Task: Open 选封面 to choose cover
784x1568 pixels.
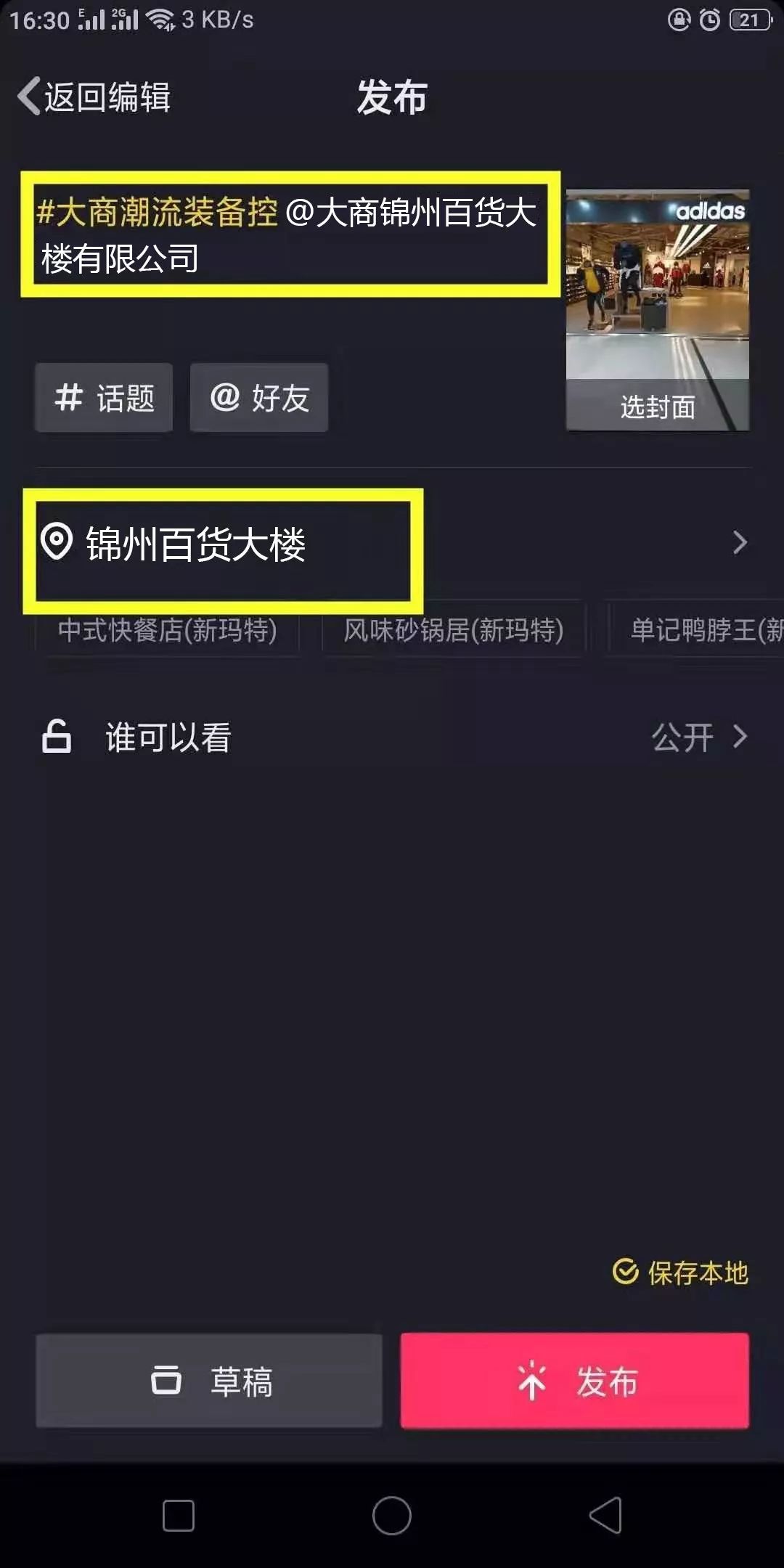Action: tap(658, 311)
